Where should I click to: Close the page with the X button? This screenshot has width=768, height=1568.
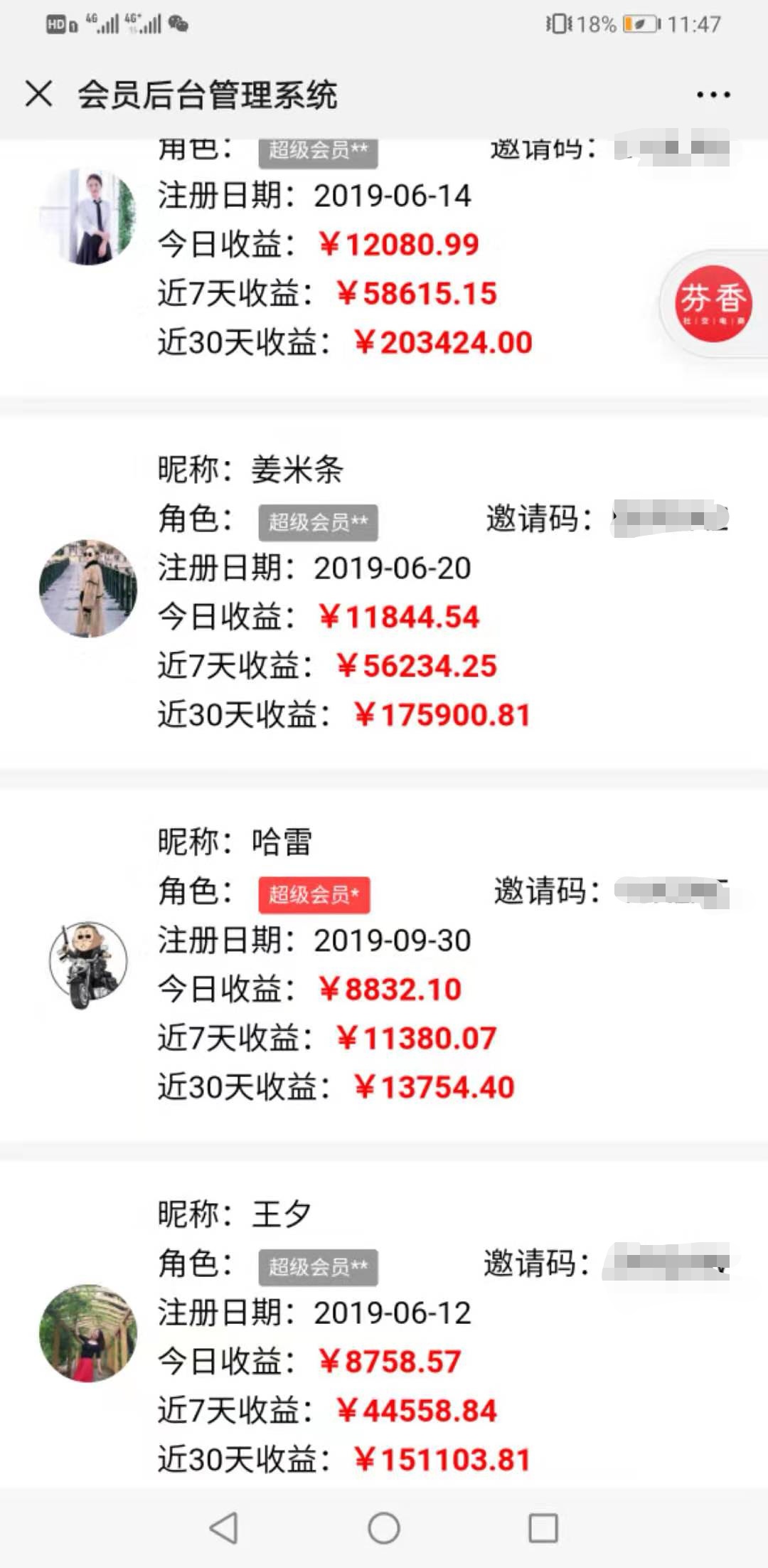point(37,92)
